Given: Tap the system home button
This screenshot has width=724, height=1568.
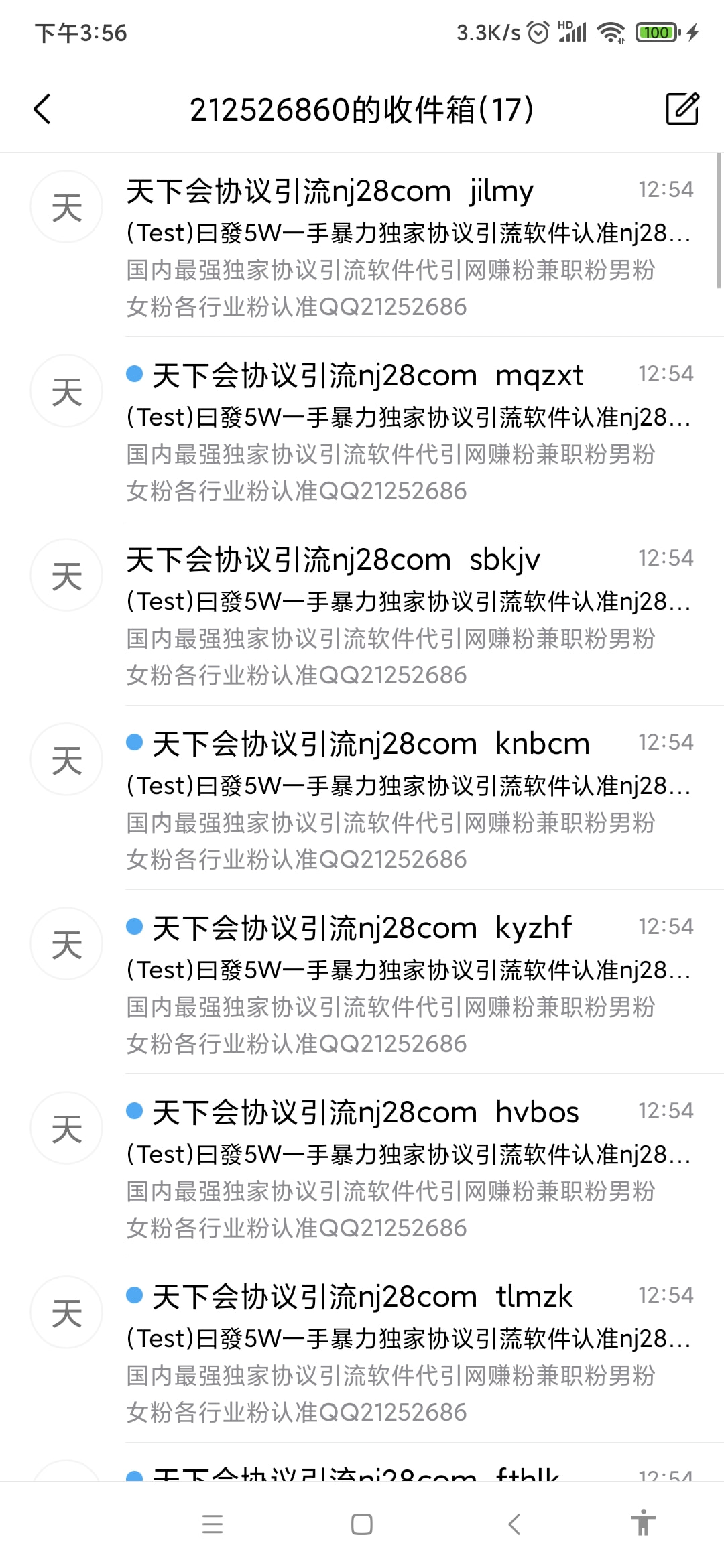Looking at the screenshot, I should (362, 1524).
